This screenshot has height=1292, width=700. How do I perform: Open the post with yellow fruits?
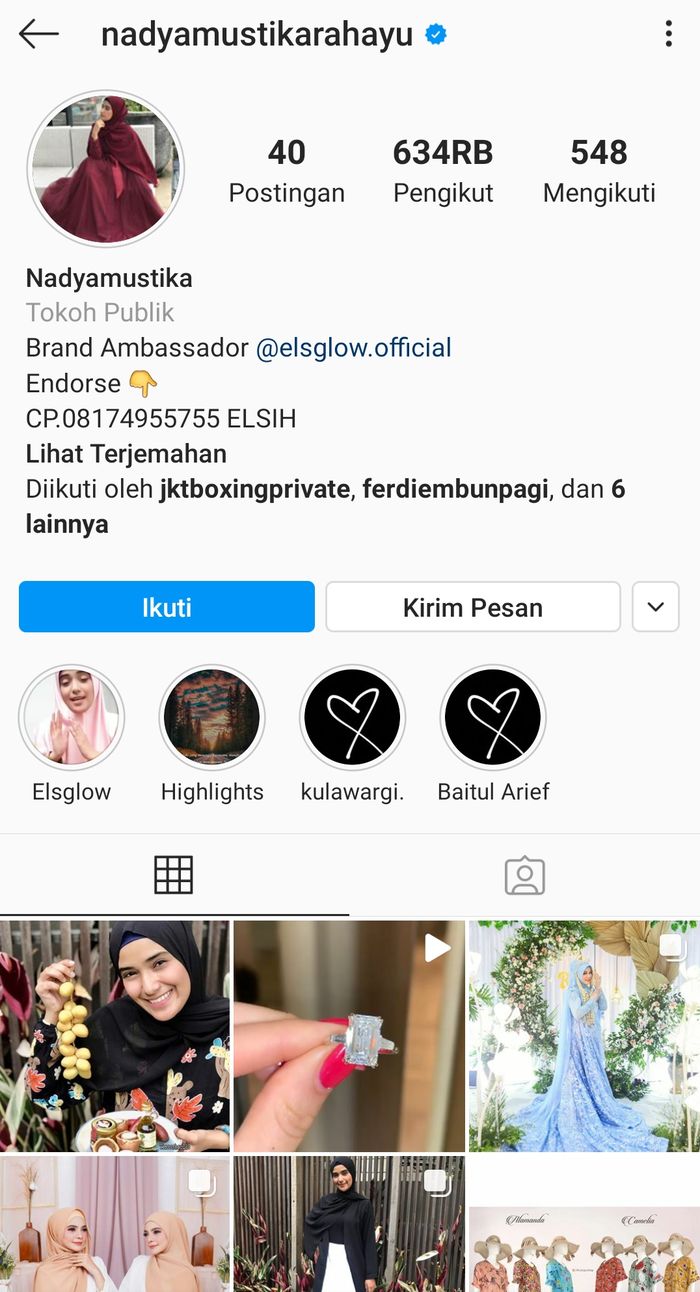pyautogui.click(x=115, y=1035)
